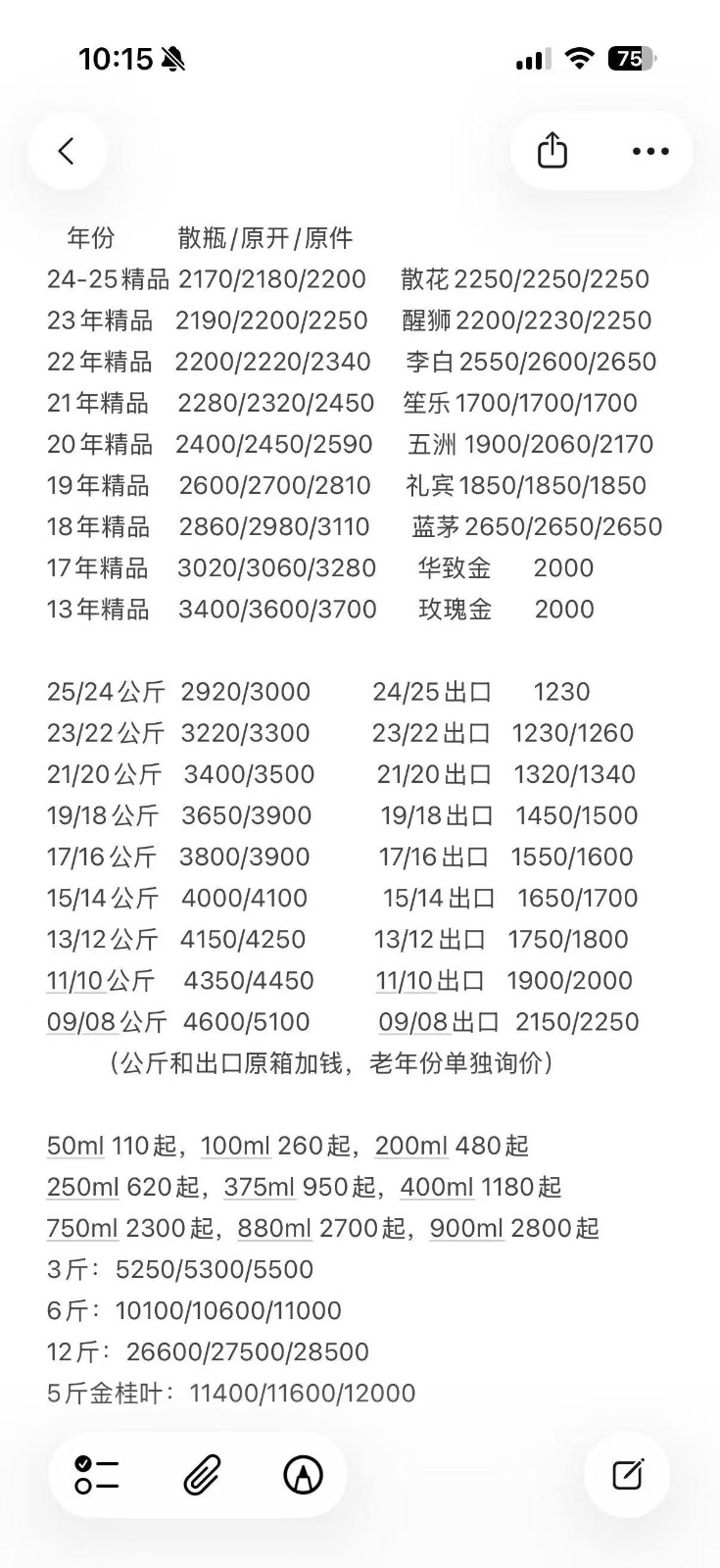The width and height of the screenshot is (720, 1568).
Task: Attach a file with the paperclip
Action: point(202,1475)
